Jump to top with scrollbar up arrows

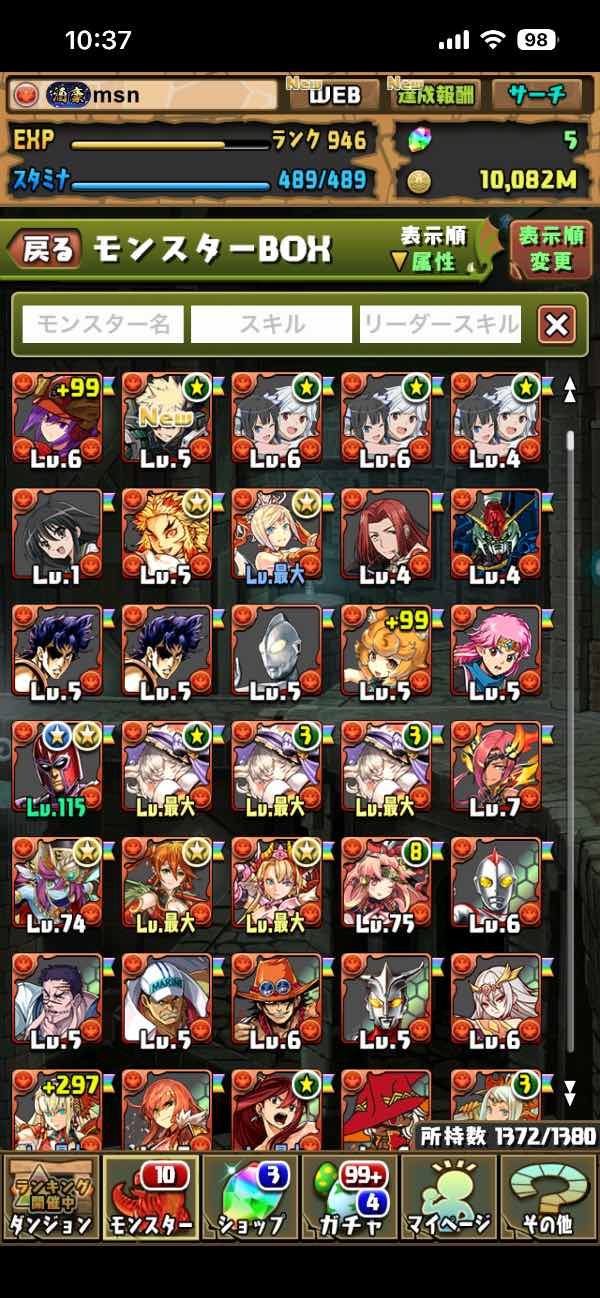570,389
